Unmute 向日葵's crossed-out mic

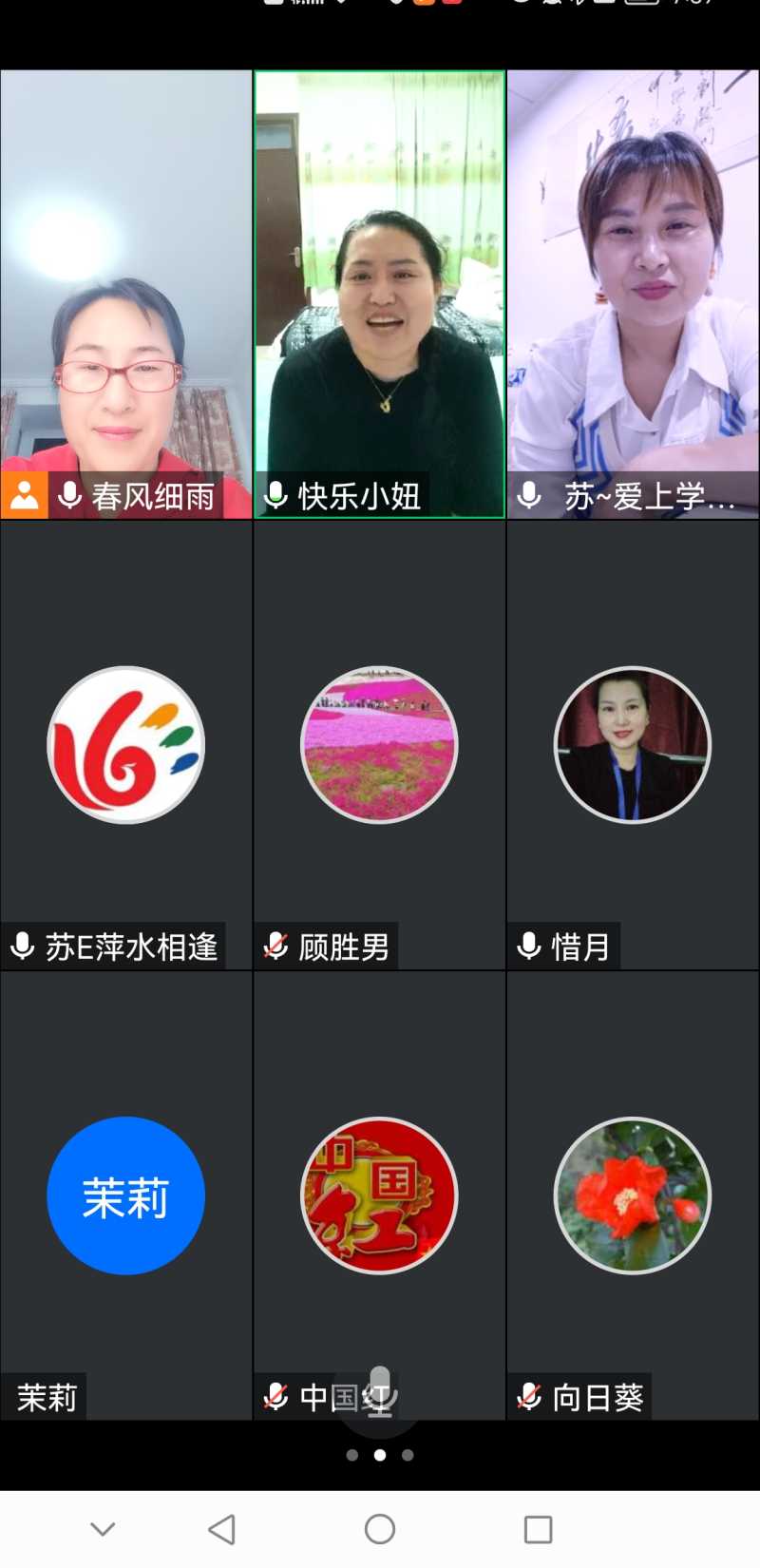point(529,1397)
